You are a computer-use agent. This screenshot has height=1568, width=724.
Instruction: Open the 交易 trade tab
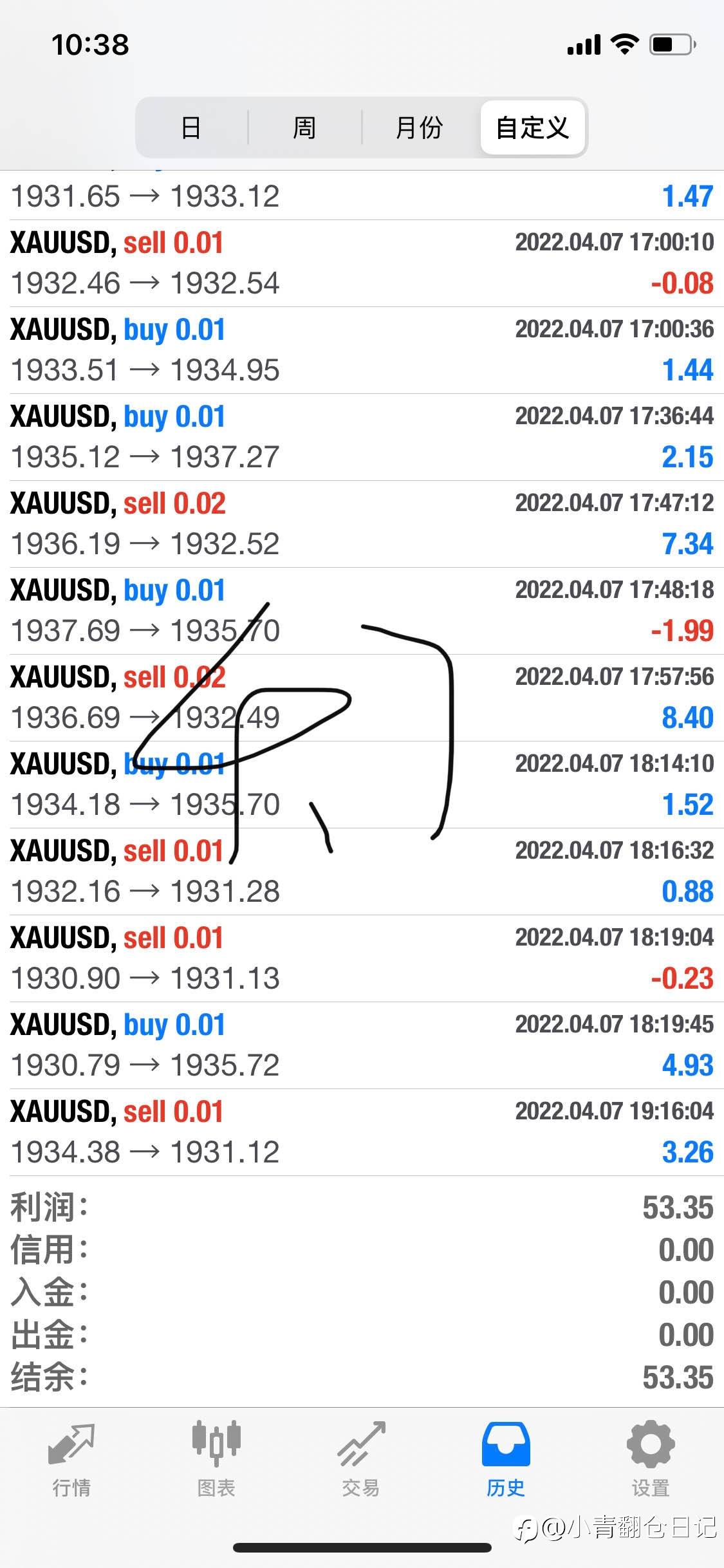coord(361,1460)
